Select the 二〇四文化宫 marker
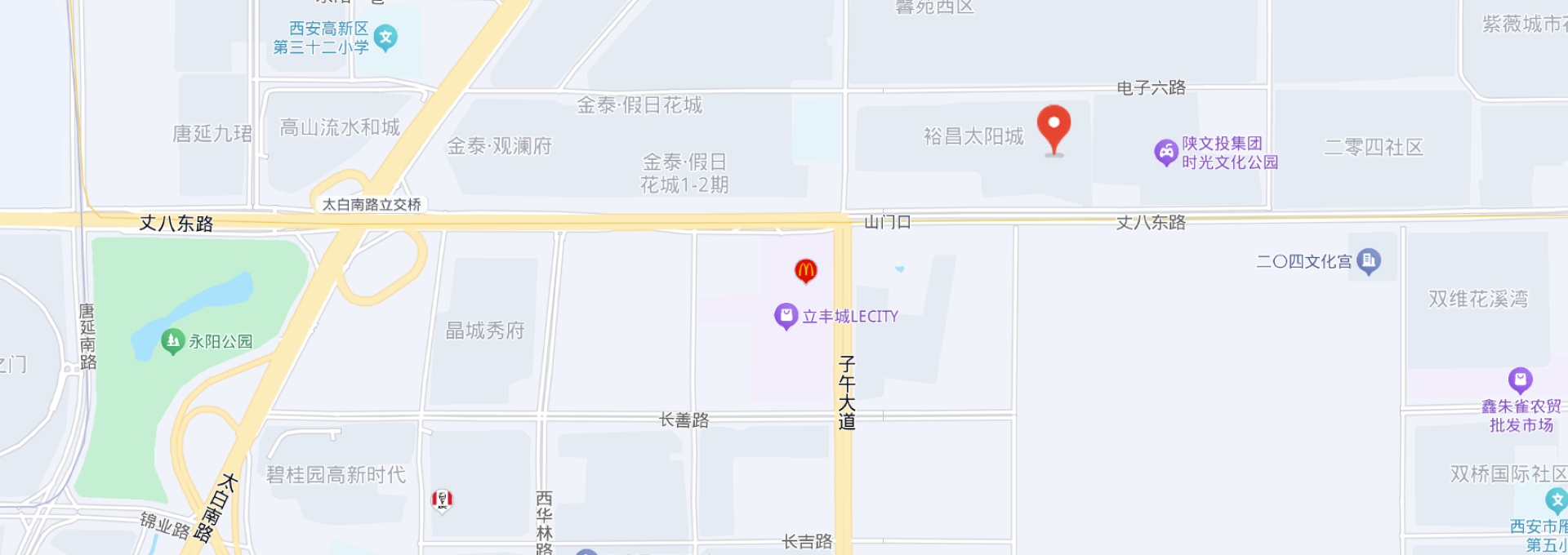Image resolution: width=1568 pixels, height=555 pixels. click(x=1369, y=261)
